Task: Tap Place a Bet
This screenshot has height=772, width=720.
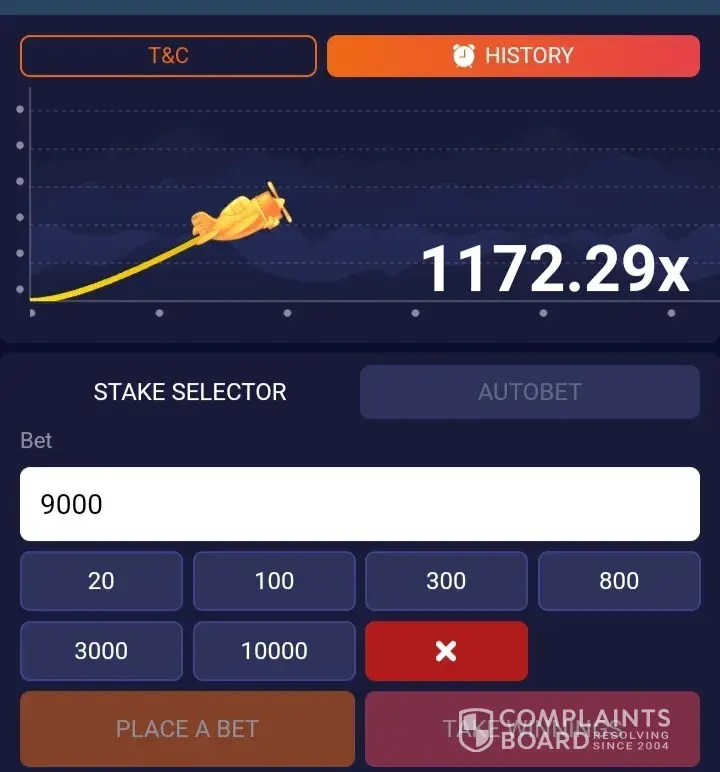Action: [187, 729]
